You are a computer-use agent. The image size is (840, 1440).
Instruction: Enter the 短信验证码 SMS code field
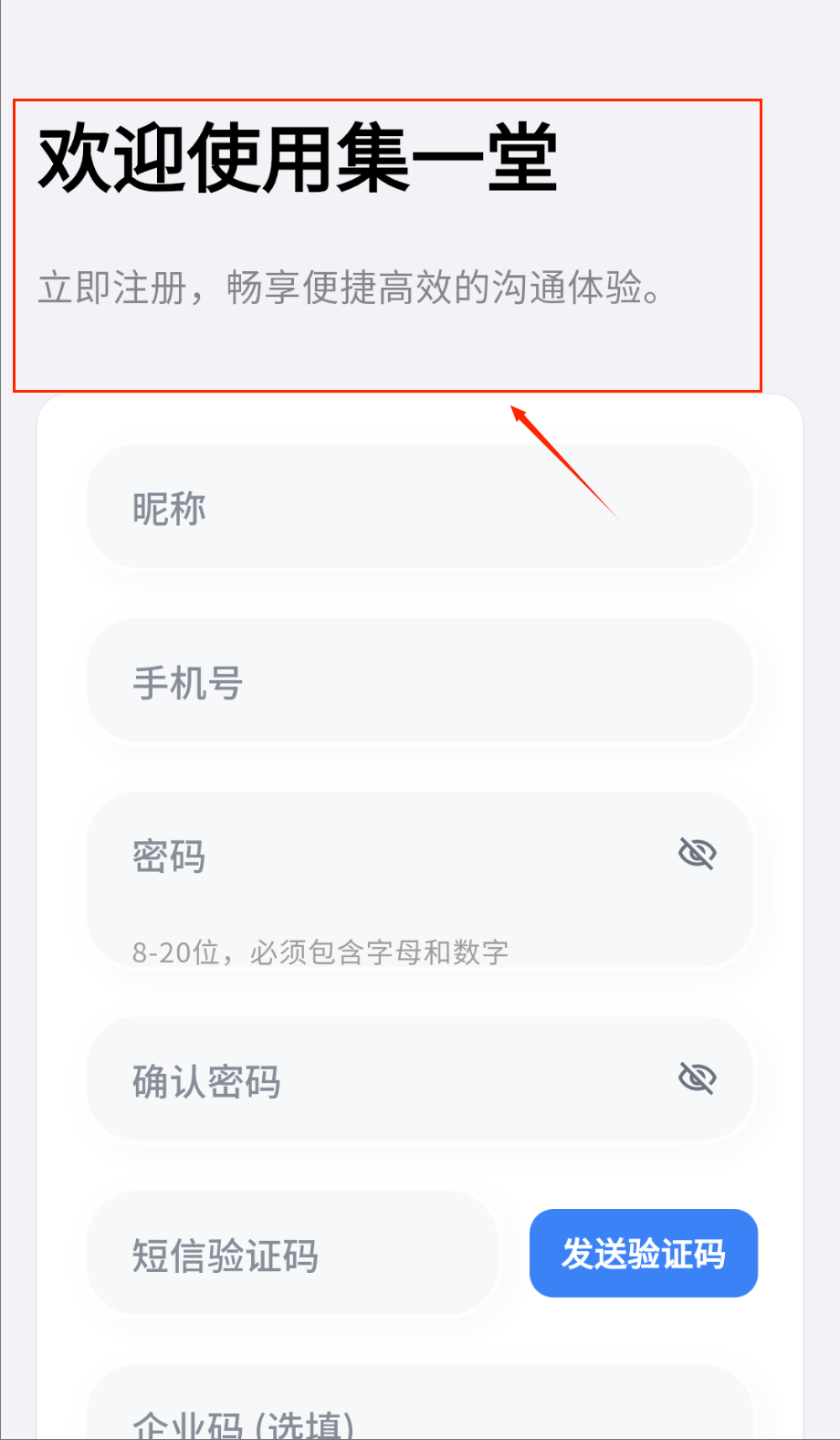coord(292,1254)
